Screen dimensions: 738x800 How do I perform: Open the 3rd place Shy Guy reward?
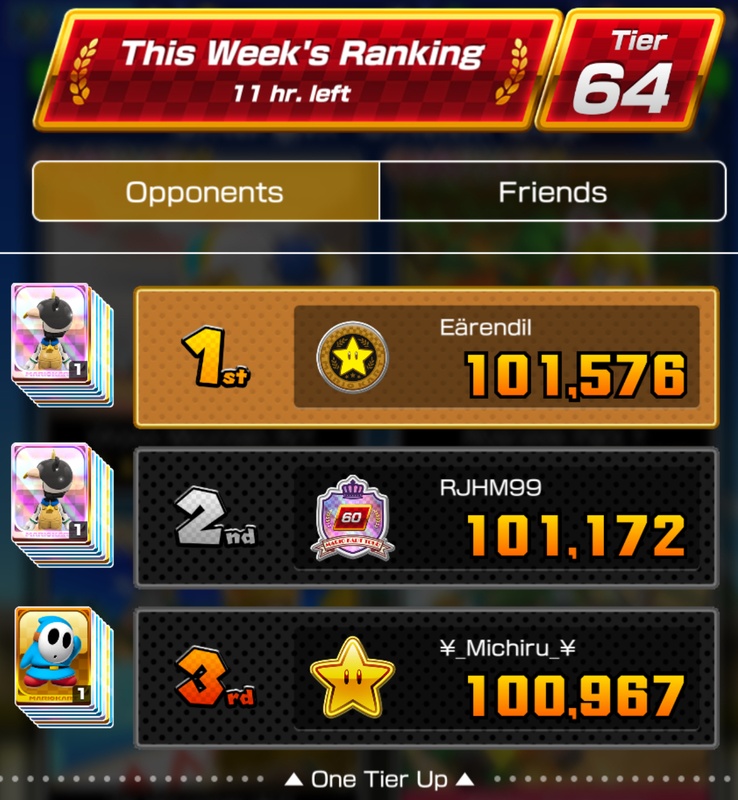62,667
